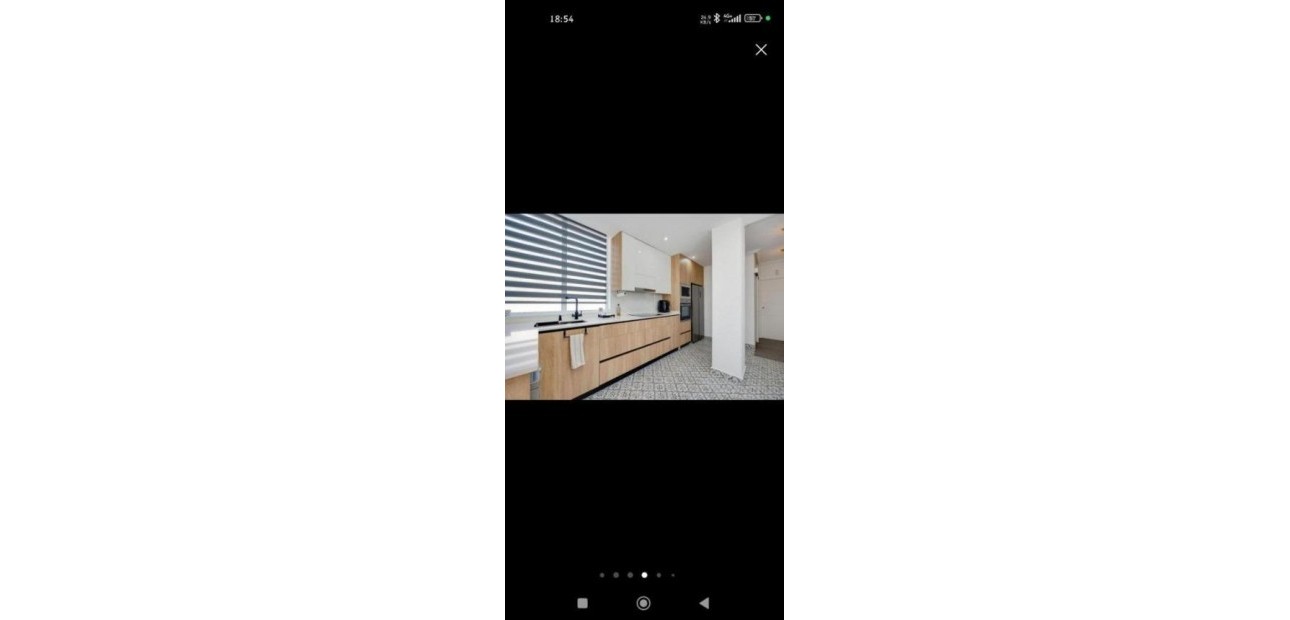Open the recent apps view
The width and height of the screenshot is (1290, 620).
coord(583,603)
